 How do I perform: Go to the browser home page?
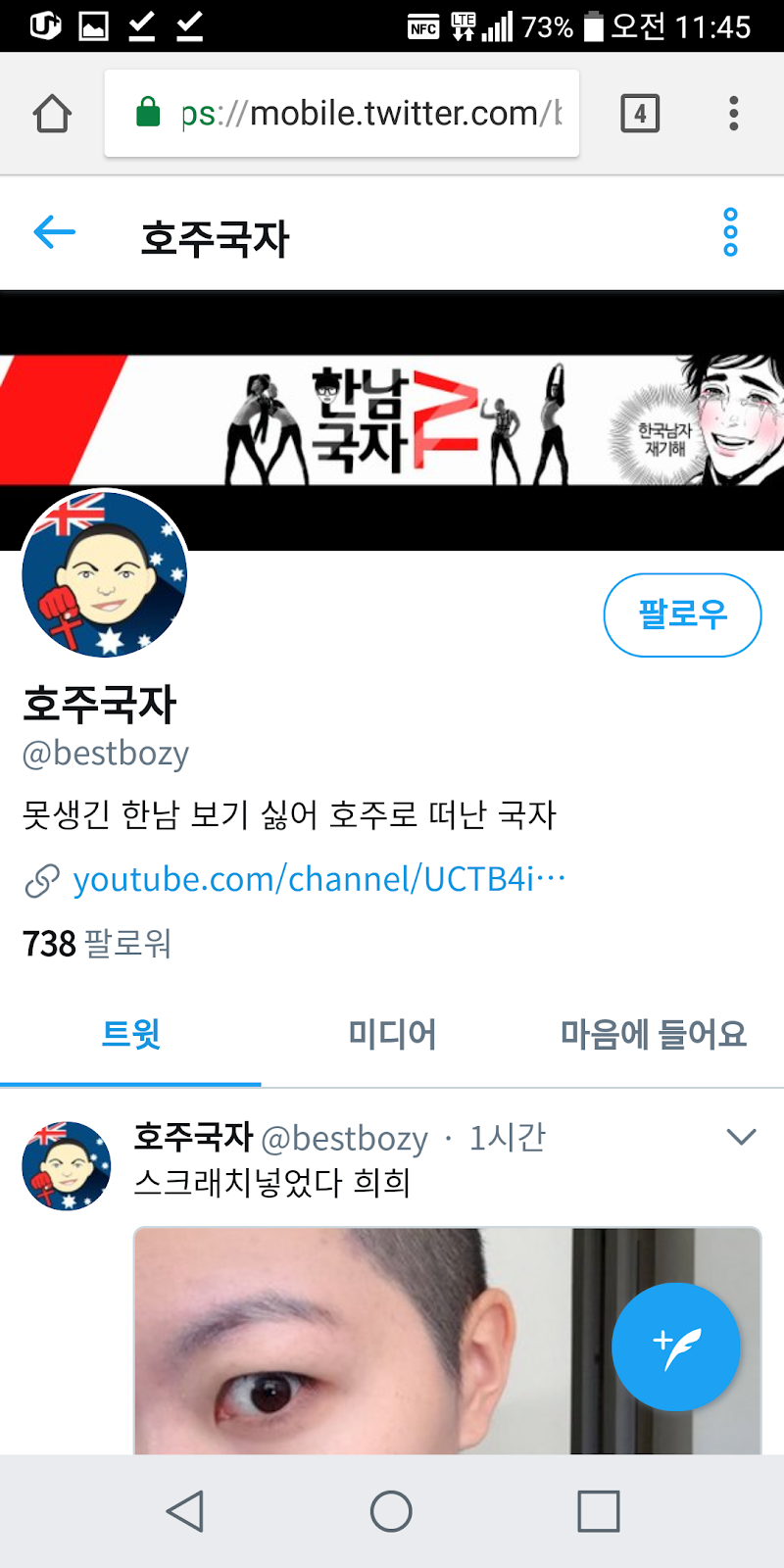click(x=53, y=114)
